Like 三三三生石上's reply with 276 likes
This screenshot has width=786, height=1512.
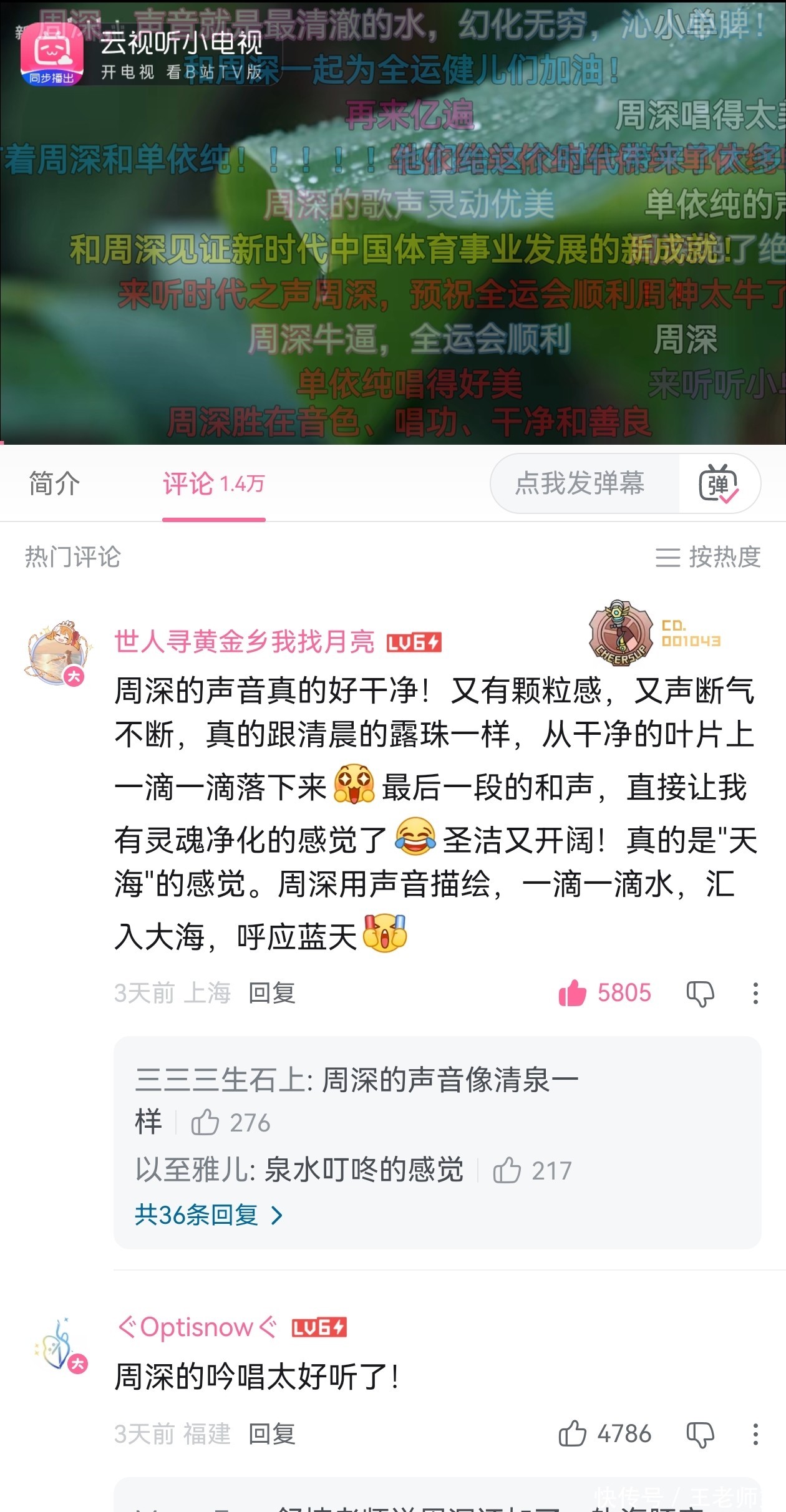pyautogui.click(x=205, y=1123)
